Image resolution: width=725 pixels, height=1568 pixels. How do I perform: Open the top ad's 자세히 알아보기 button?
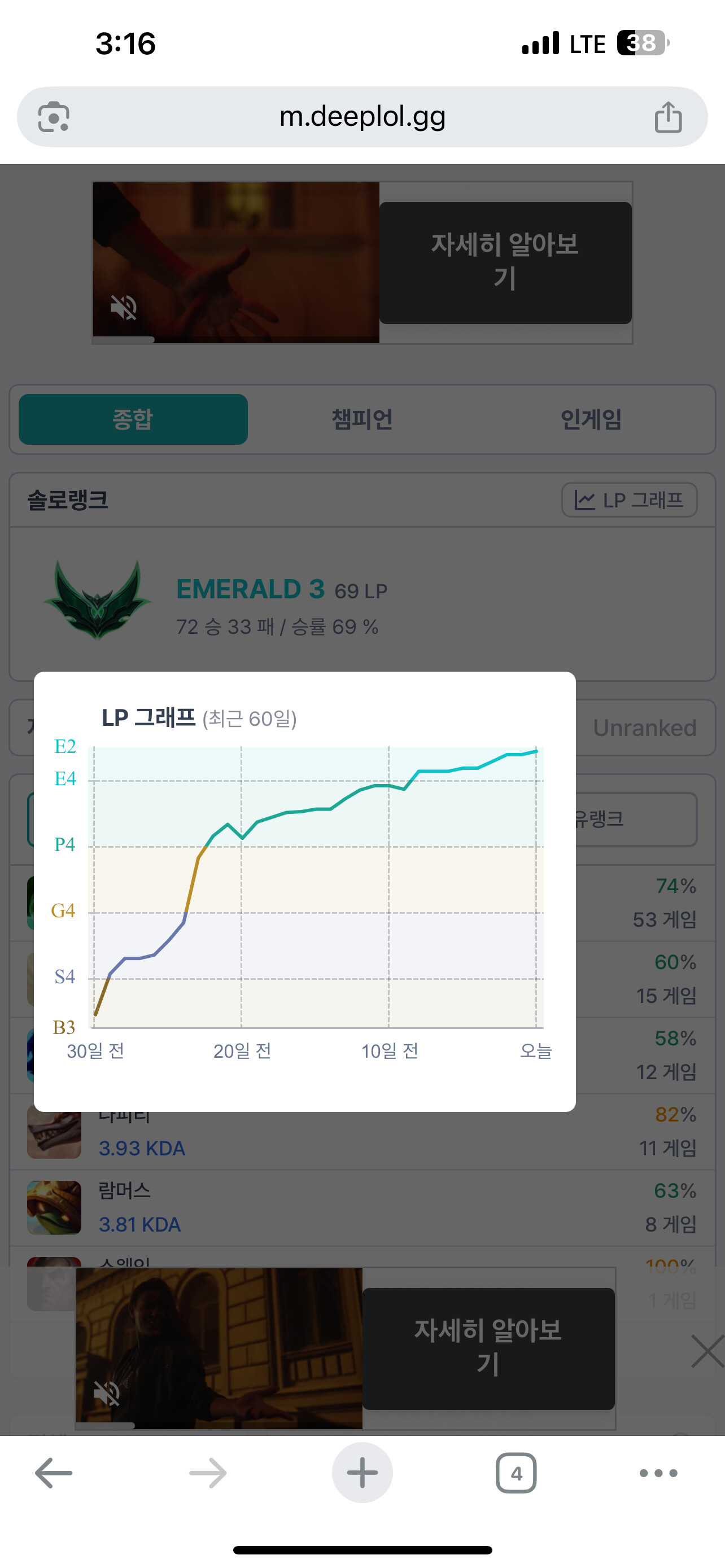[505, 262]
